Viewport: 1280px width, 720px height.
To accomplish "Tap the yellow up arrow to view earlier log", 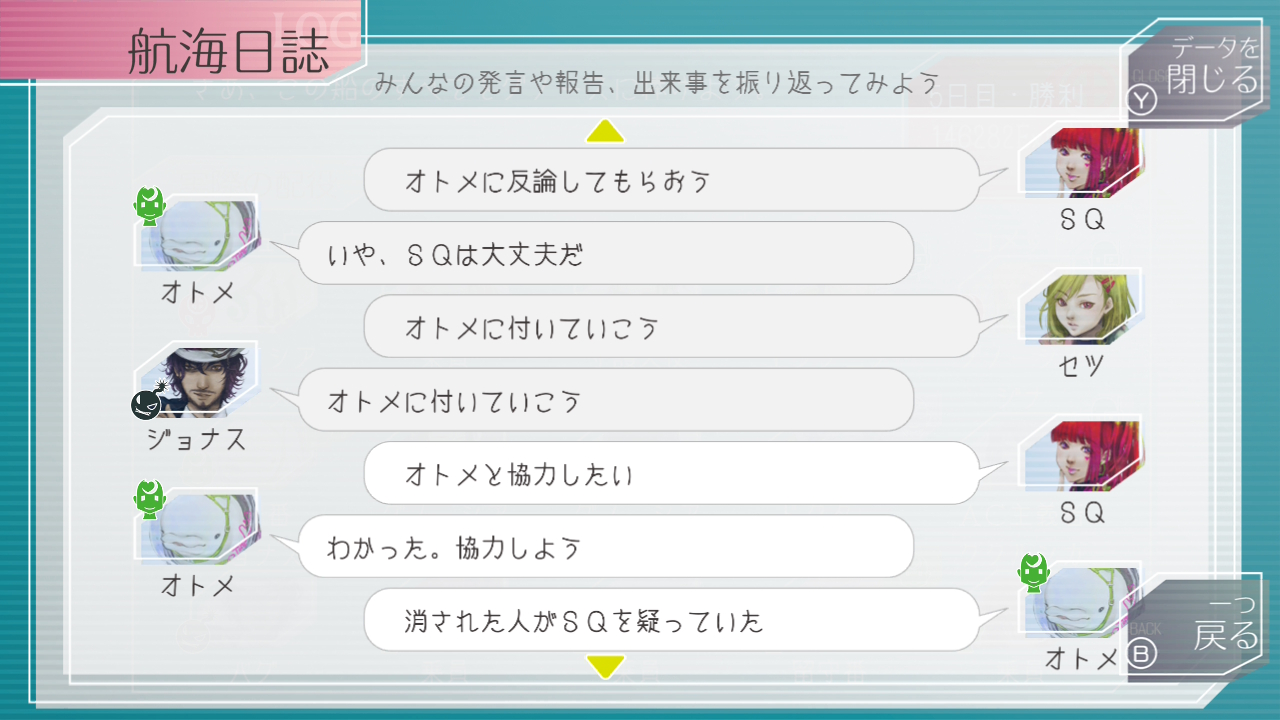I will [605, 131].
